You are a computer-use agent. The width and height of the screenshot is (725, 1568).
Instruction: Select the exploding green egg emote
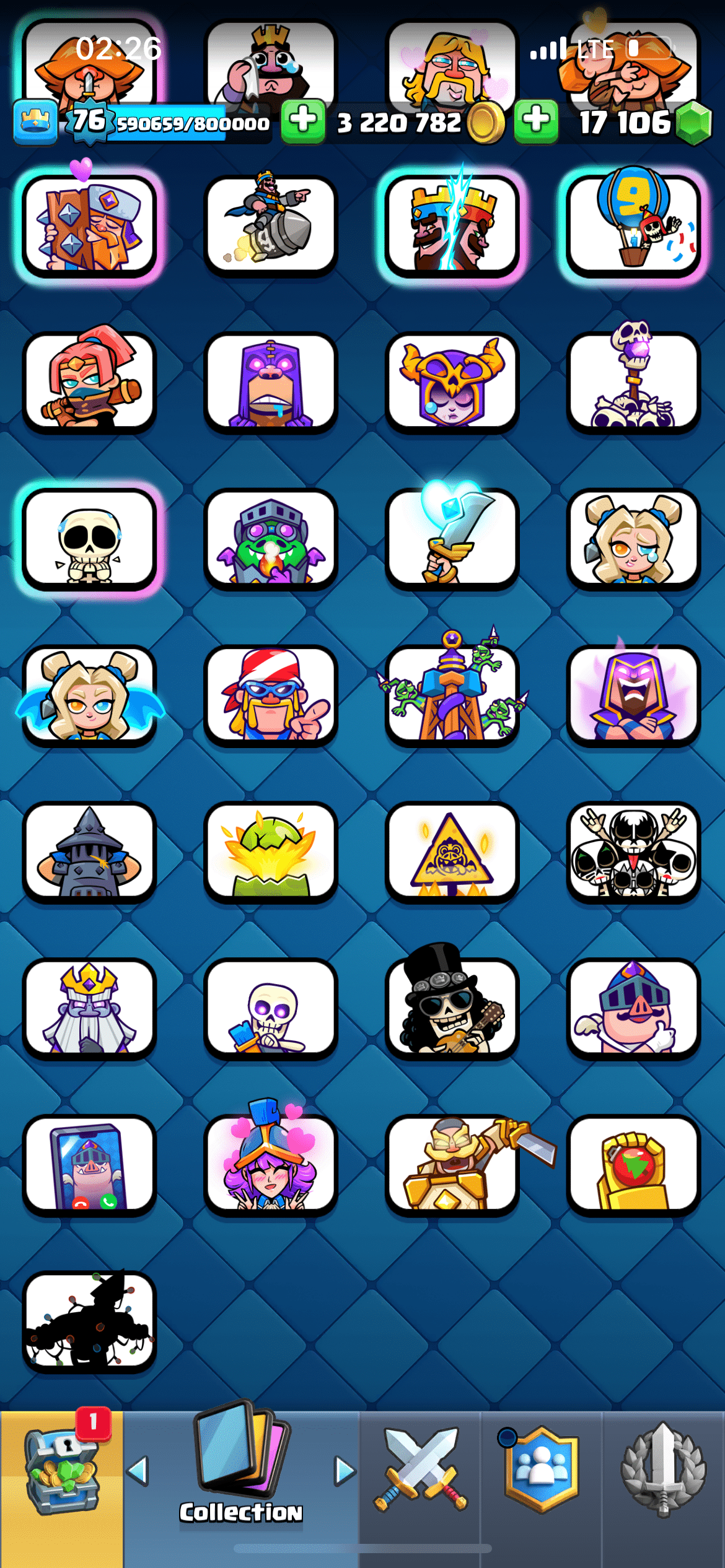coord(271,852)
